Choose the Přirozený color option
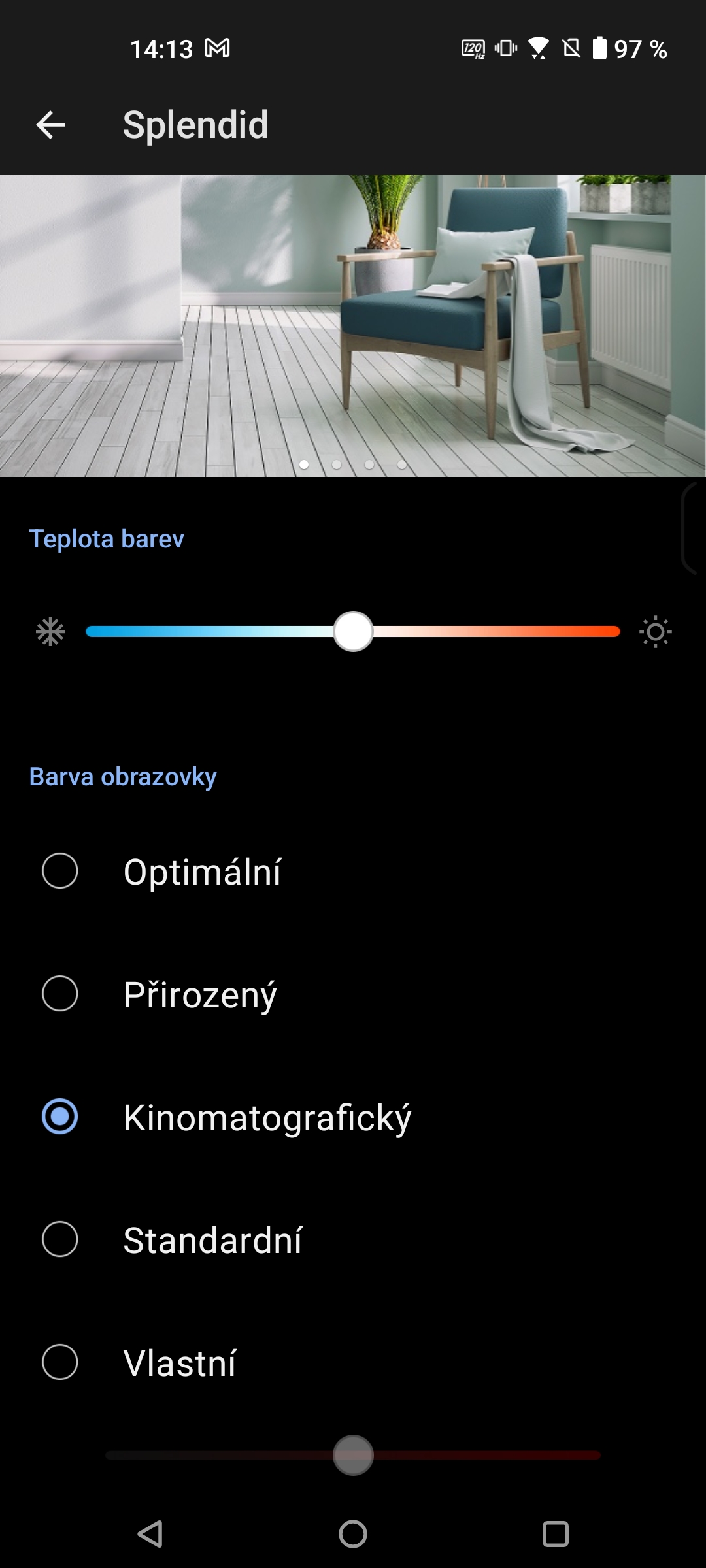This screenshot has width=706, height=1568. tap(60, 994)
